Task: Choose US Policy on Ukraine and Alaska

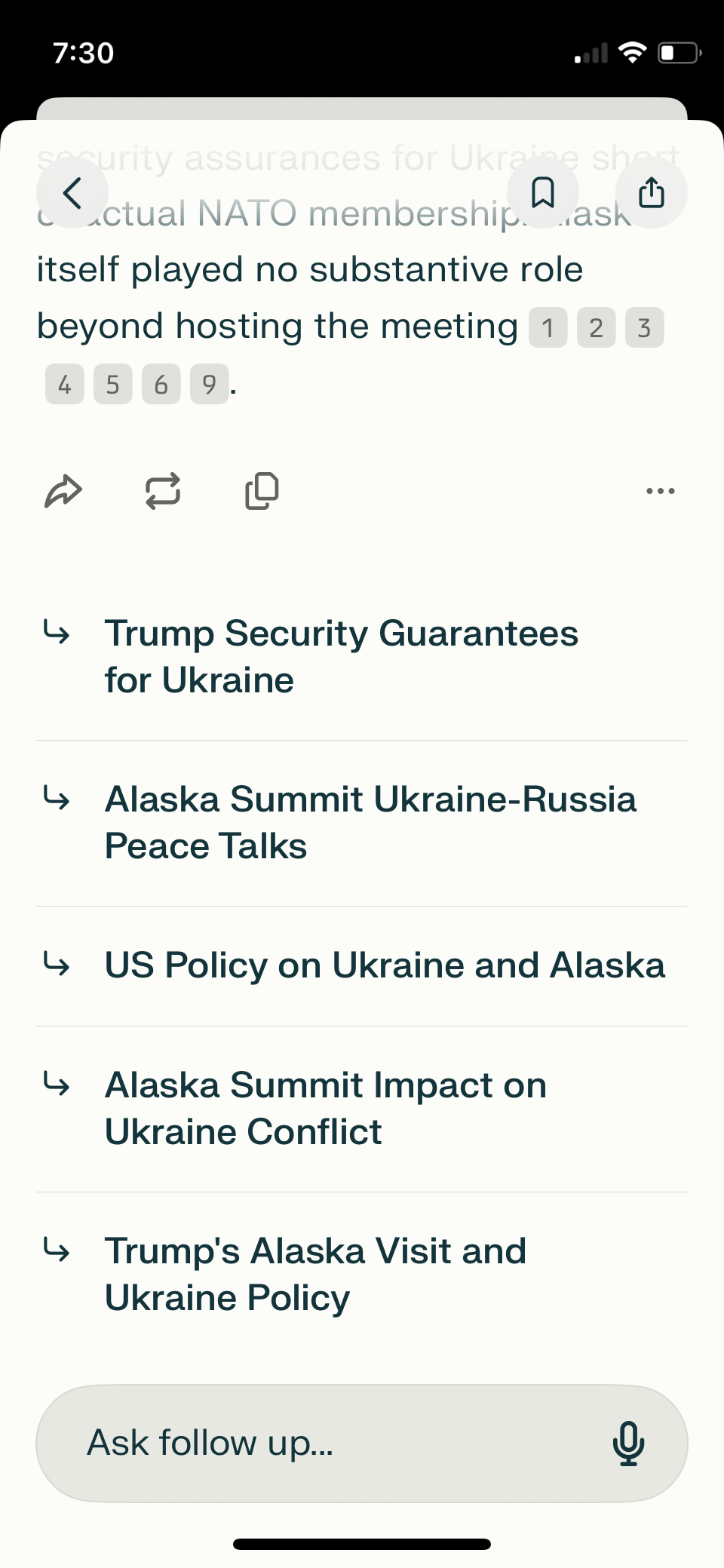Action: tap(362, 966)
